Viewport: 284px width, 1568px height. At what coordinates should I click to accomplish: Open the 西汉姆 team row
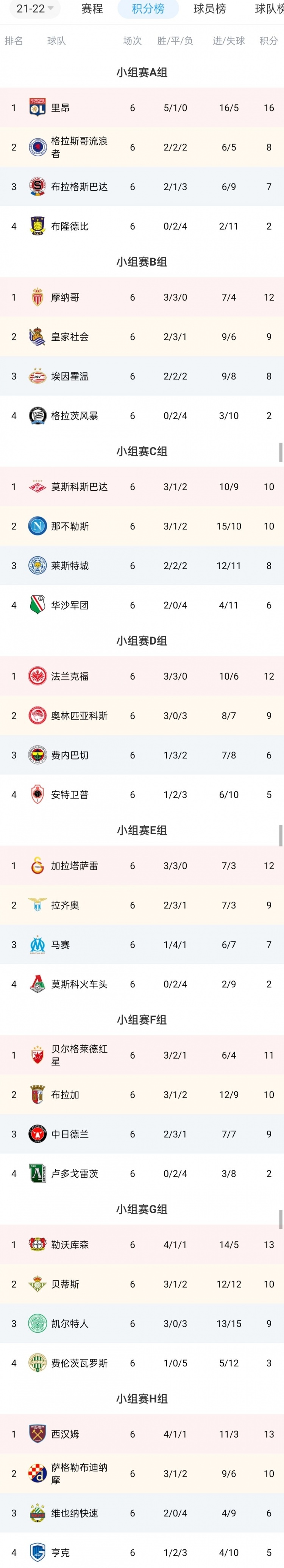142,1434
